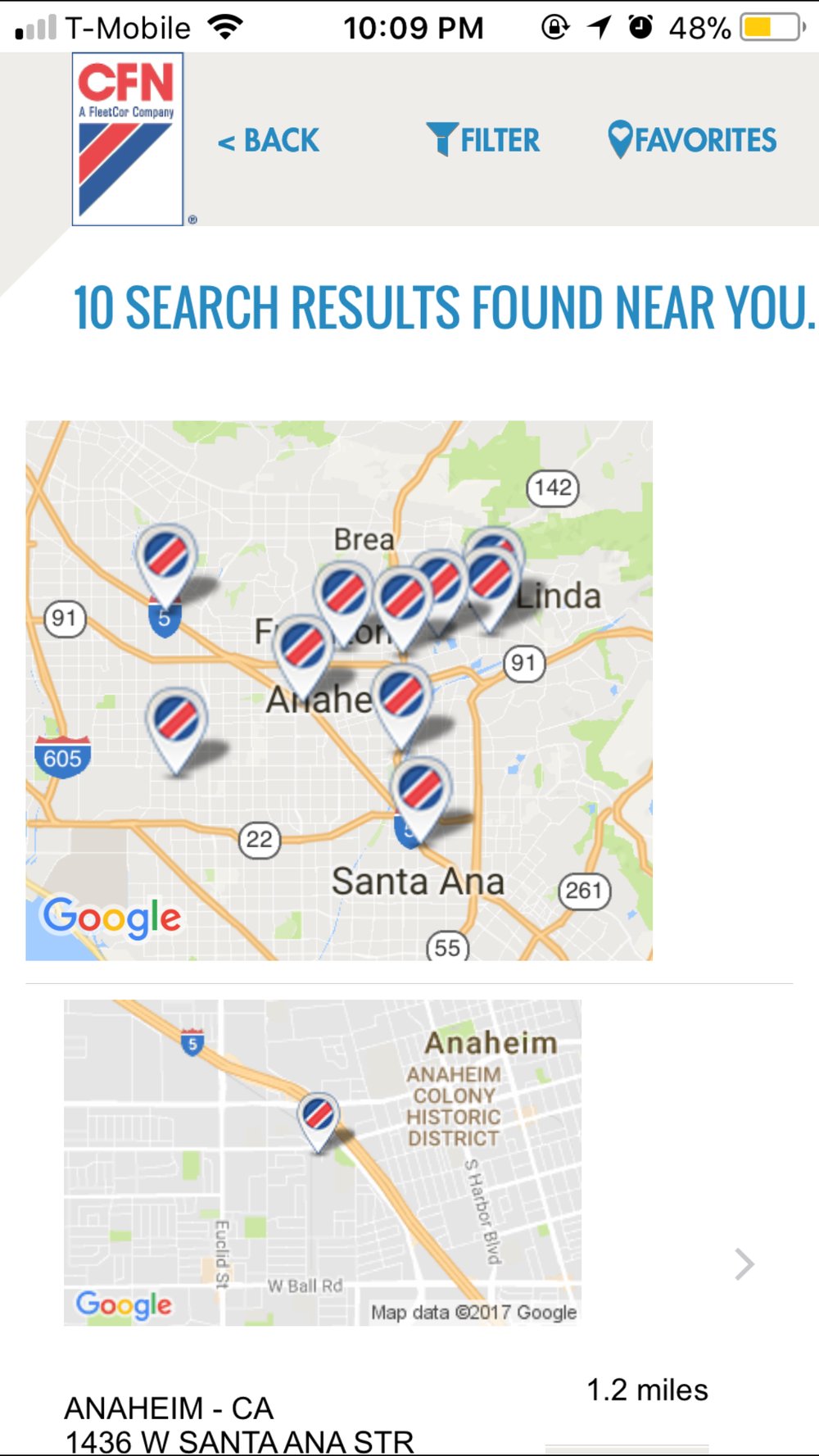
Task: Select the pin near Interstate 5 marker
Action: (165, 557)
